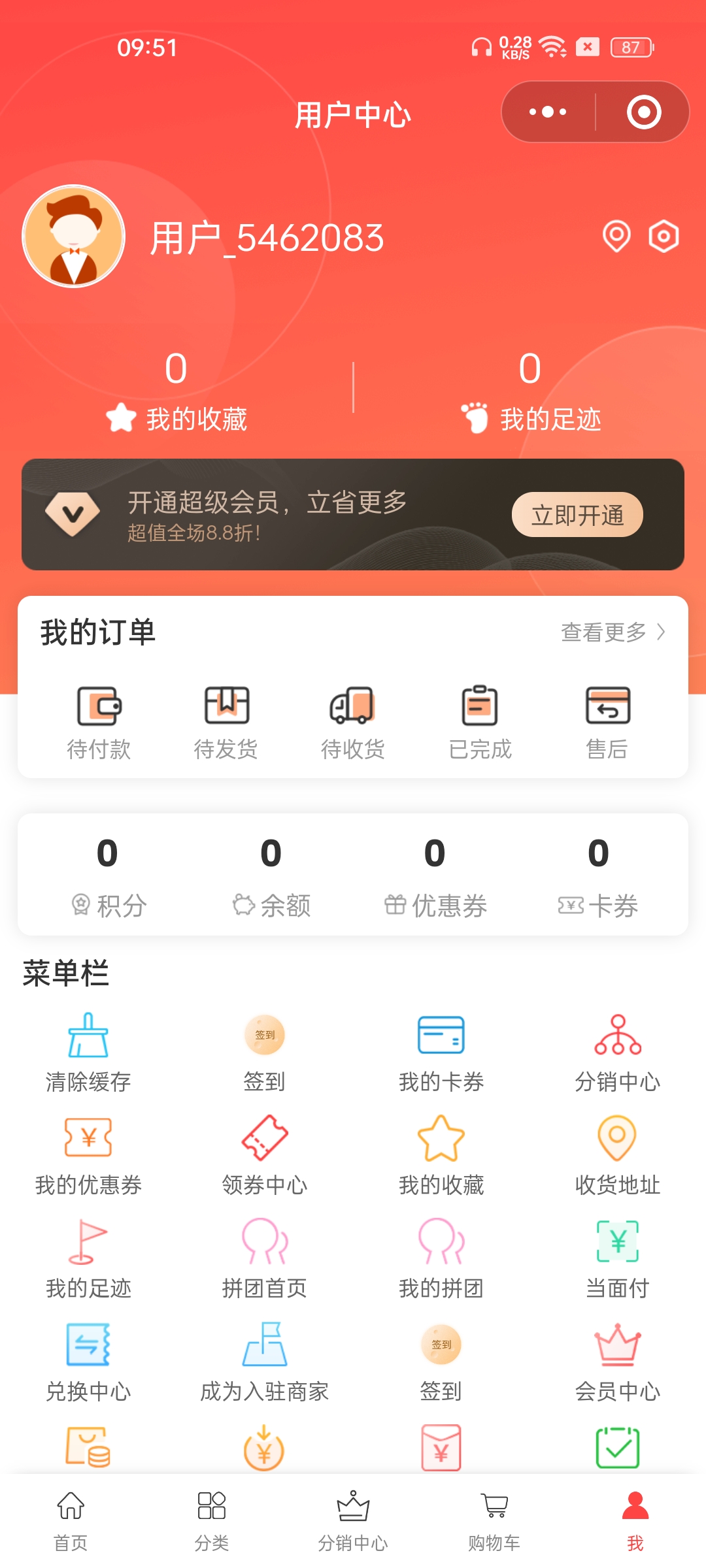The width and height of the screenshot is (706, 1568).
Task: Open the mini program overflow menu
Action: tap(548, 112)
